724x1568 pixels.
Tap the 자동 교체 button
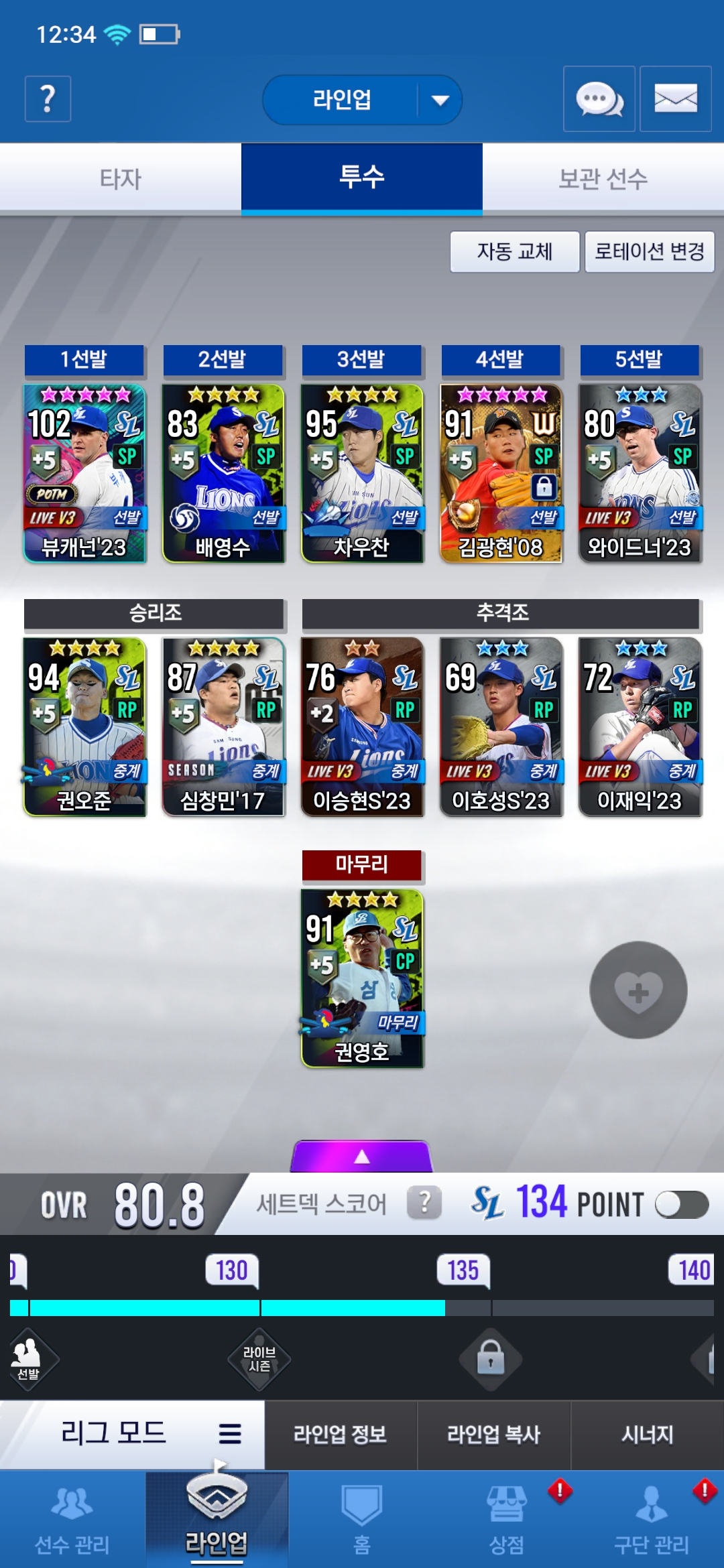click(515, 252)
